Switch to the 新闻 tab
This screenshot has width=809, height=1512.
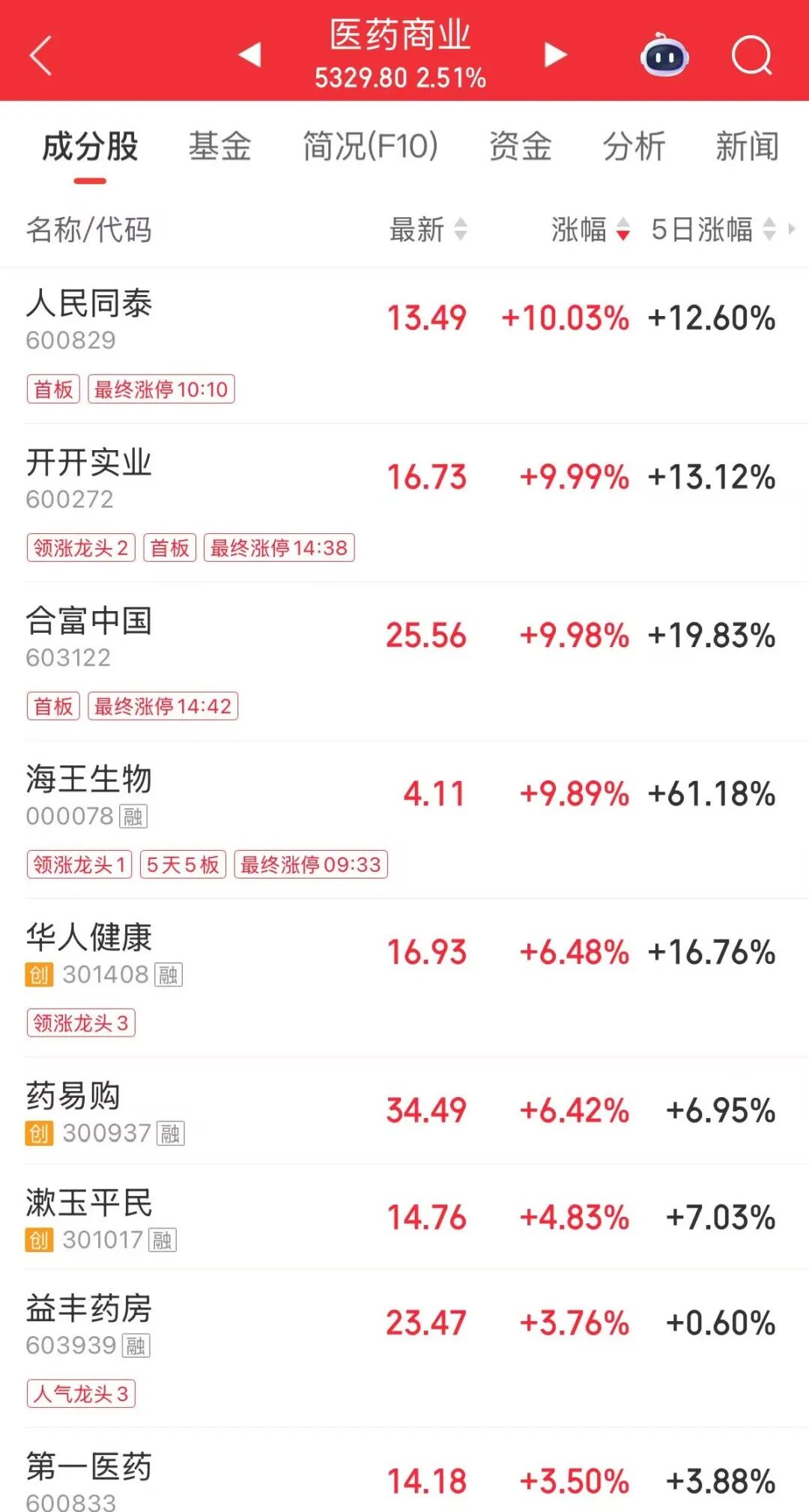point(747,146)
